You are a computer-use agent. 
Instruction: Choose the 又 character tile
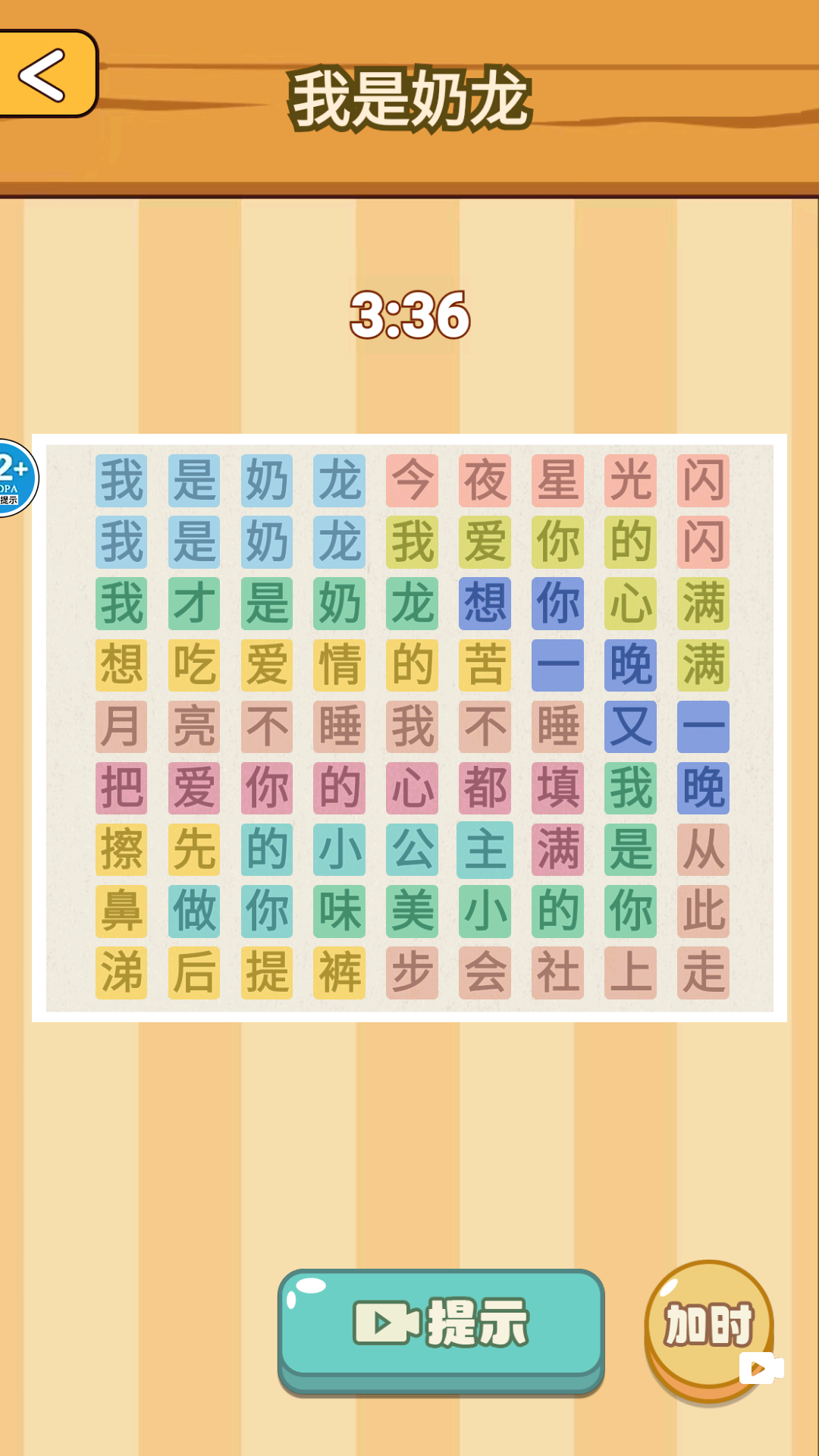tap(630, 726)
